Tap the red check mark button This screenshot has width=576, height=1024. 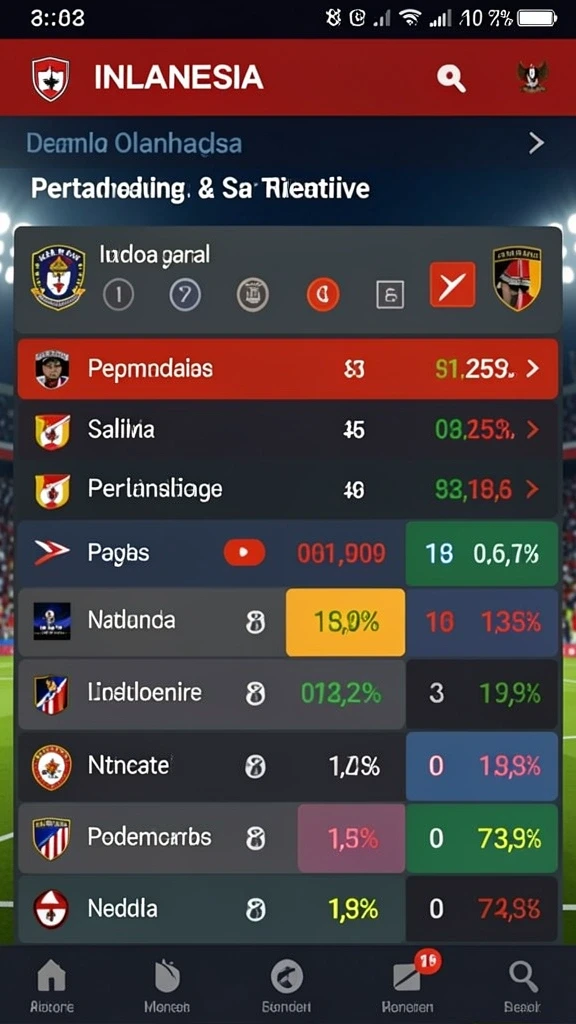[x=452, y=285]
